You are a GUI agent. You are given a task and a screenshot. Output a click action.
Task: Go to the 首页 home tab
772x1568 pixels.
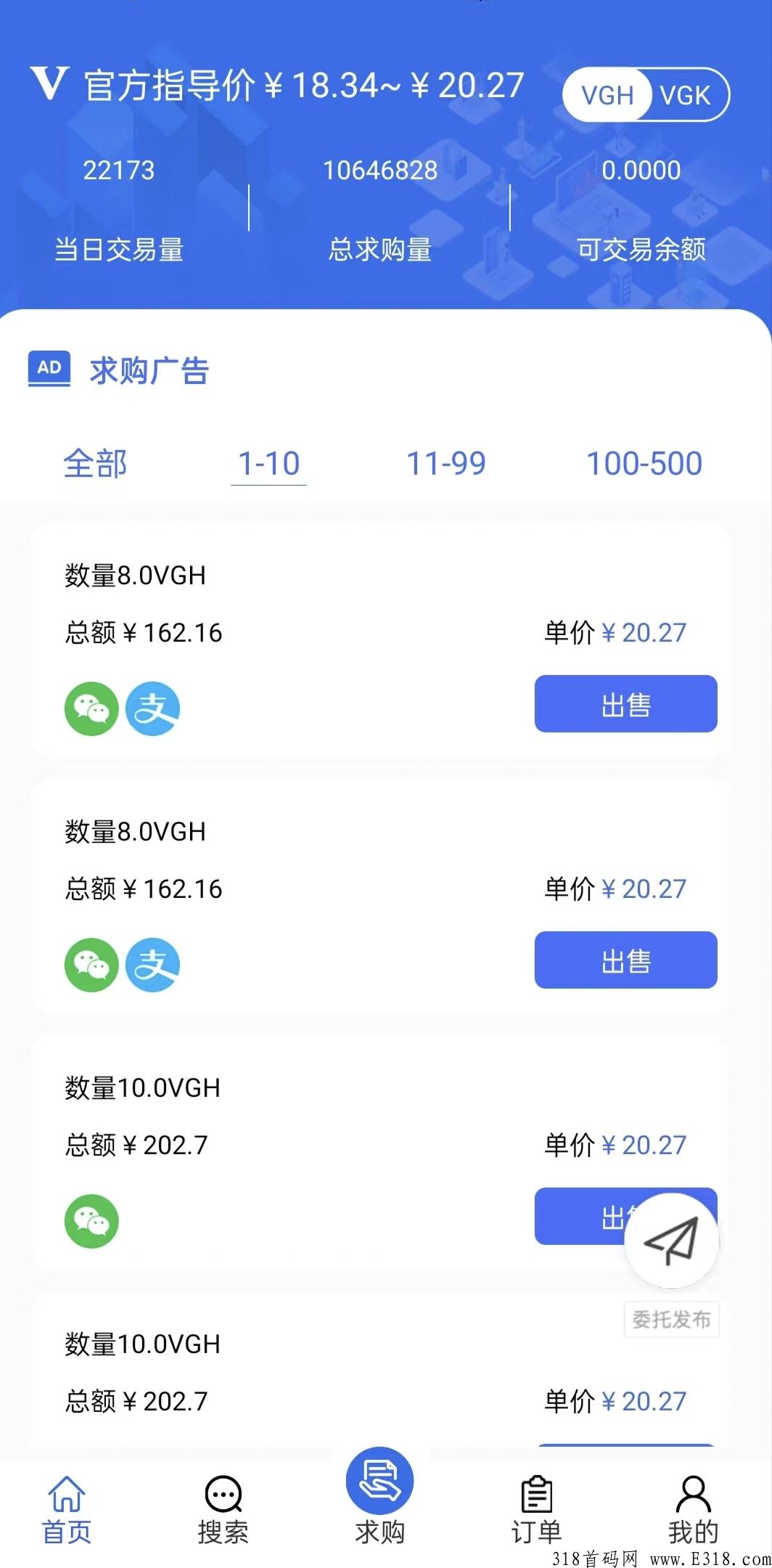pyautogui.click(x=67, y=1510)
